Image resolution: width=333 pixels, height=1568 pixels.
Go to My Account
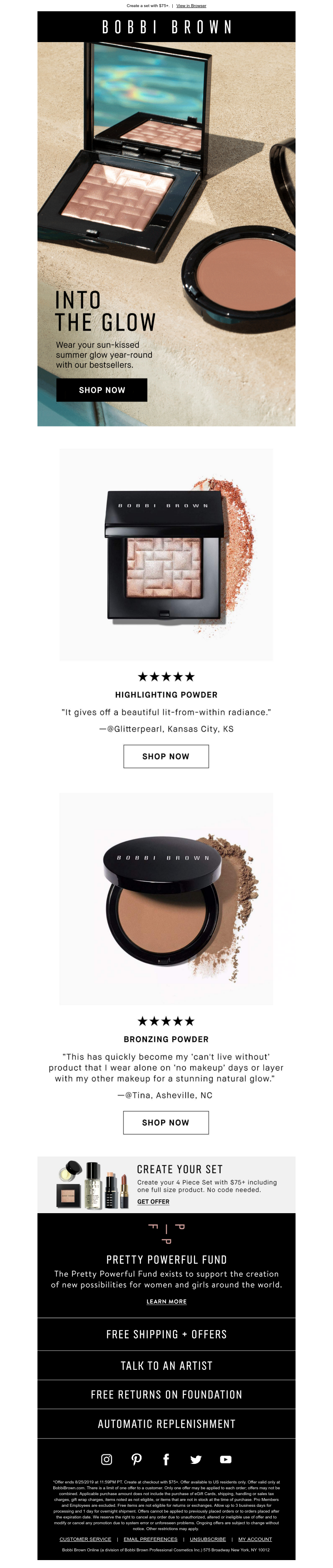(254, 1539)
